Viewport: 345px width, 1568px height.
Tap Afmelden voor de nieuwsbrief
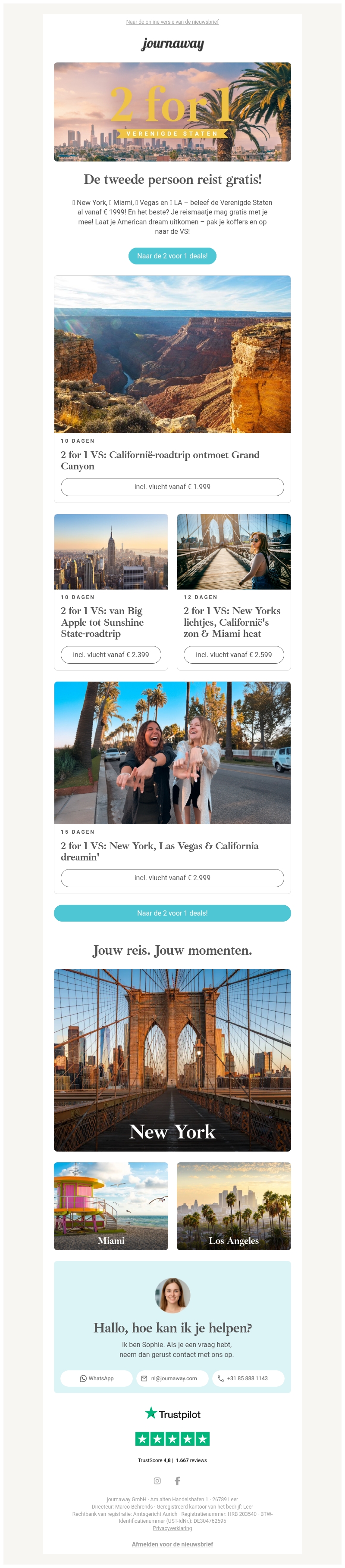(x=172, y=1543)
